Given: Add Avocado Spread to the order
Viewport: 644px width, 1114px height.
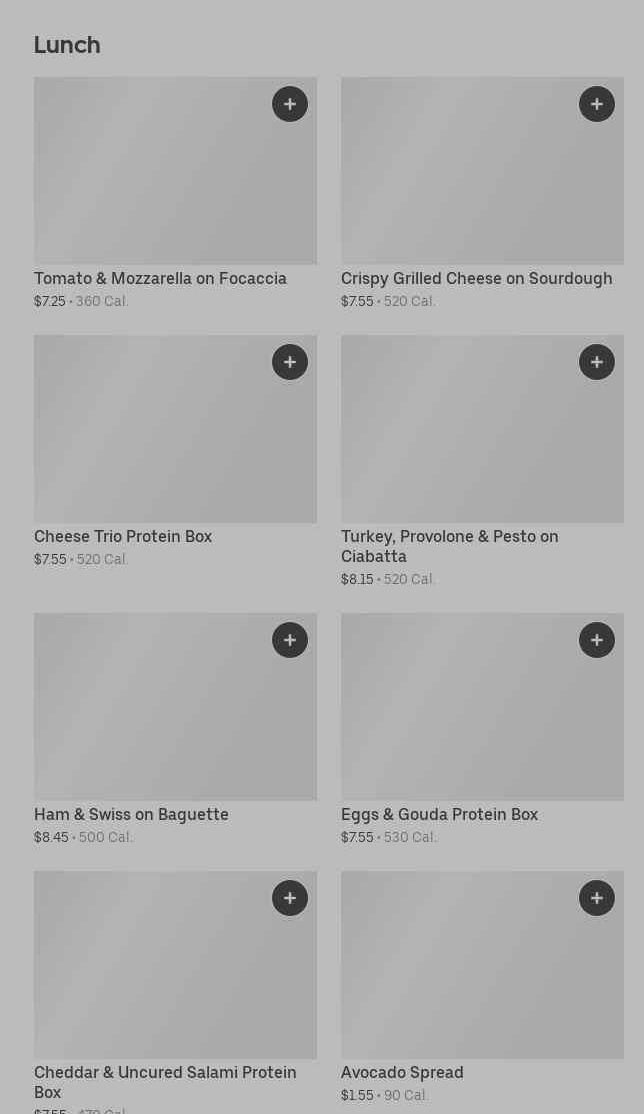Looking at the screenshot, I should click(597, 898).
